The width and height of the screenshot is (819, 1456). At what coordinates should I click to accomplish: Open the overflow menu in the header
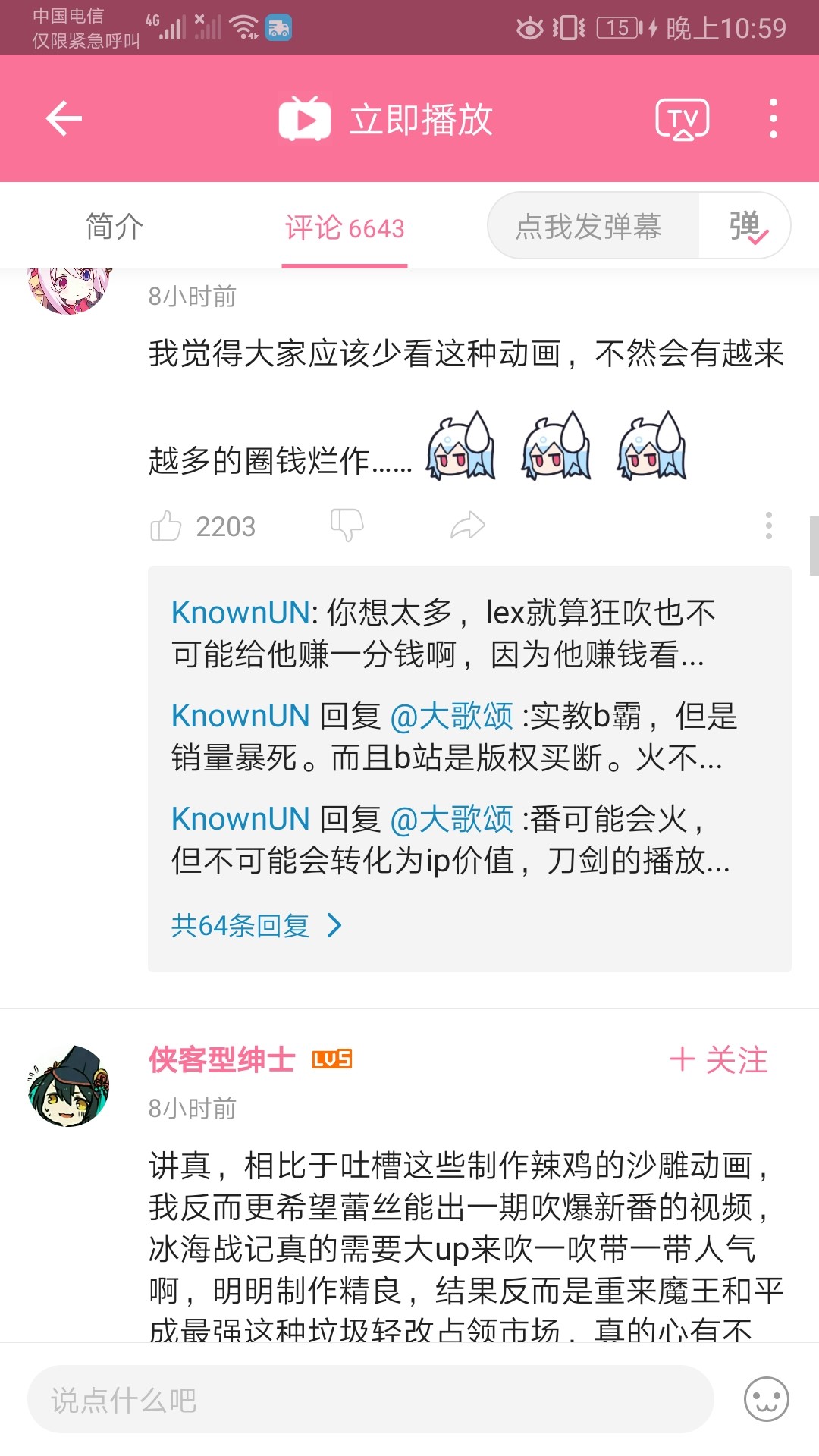773,118
